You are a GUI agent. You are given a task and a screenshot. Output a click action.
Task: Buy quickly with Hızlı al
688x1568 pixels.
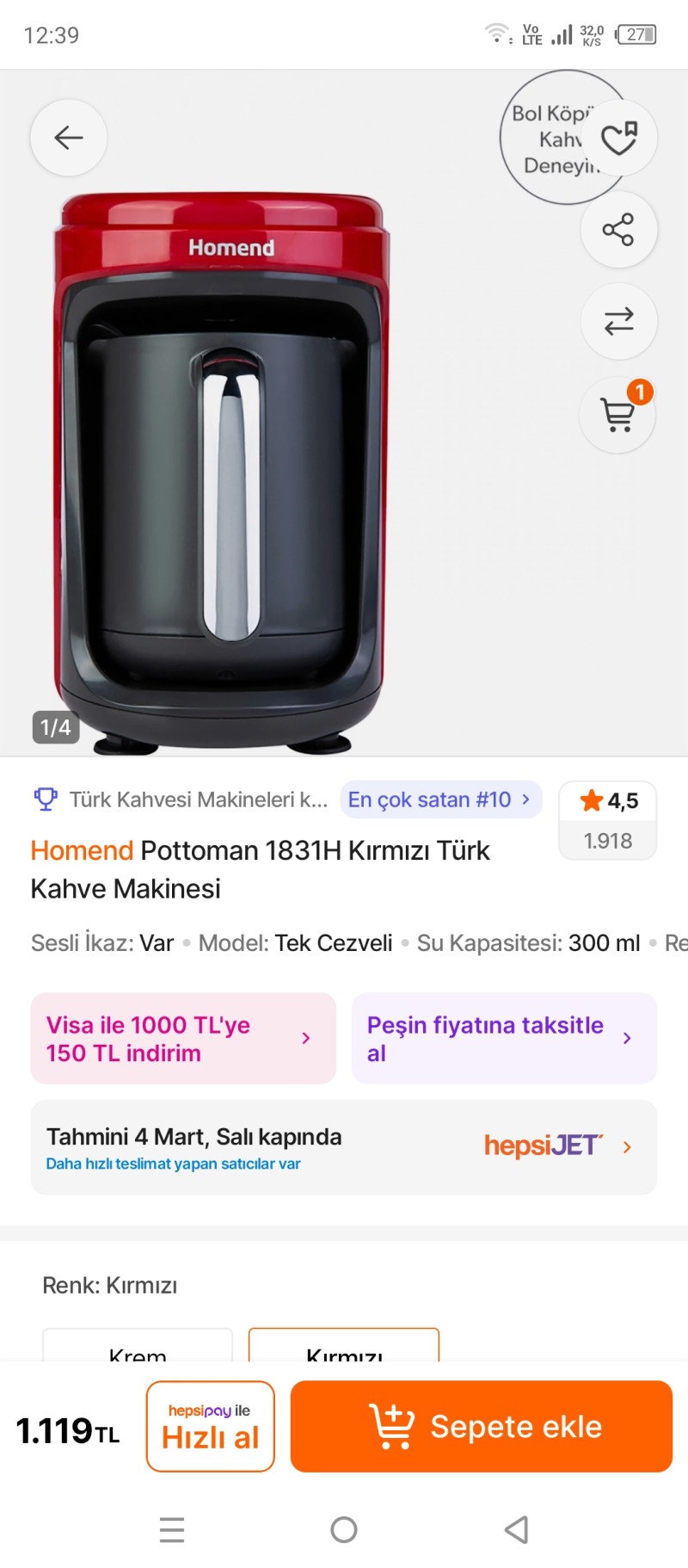coord(211,1426)
